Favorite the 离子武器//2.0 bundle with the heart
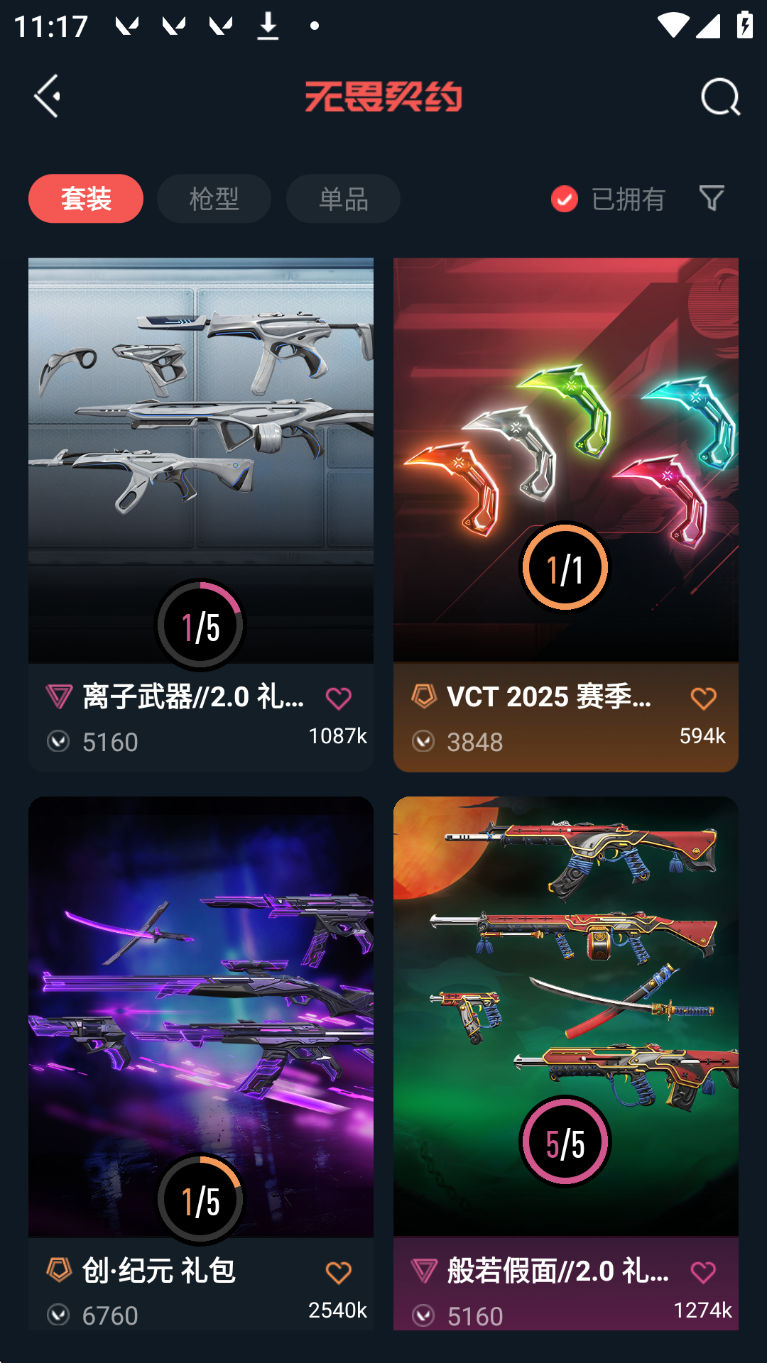This screenshot has height=1363, width=767. [x=339, y=698]
